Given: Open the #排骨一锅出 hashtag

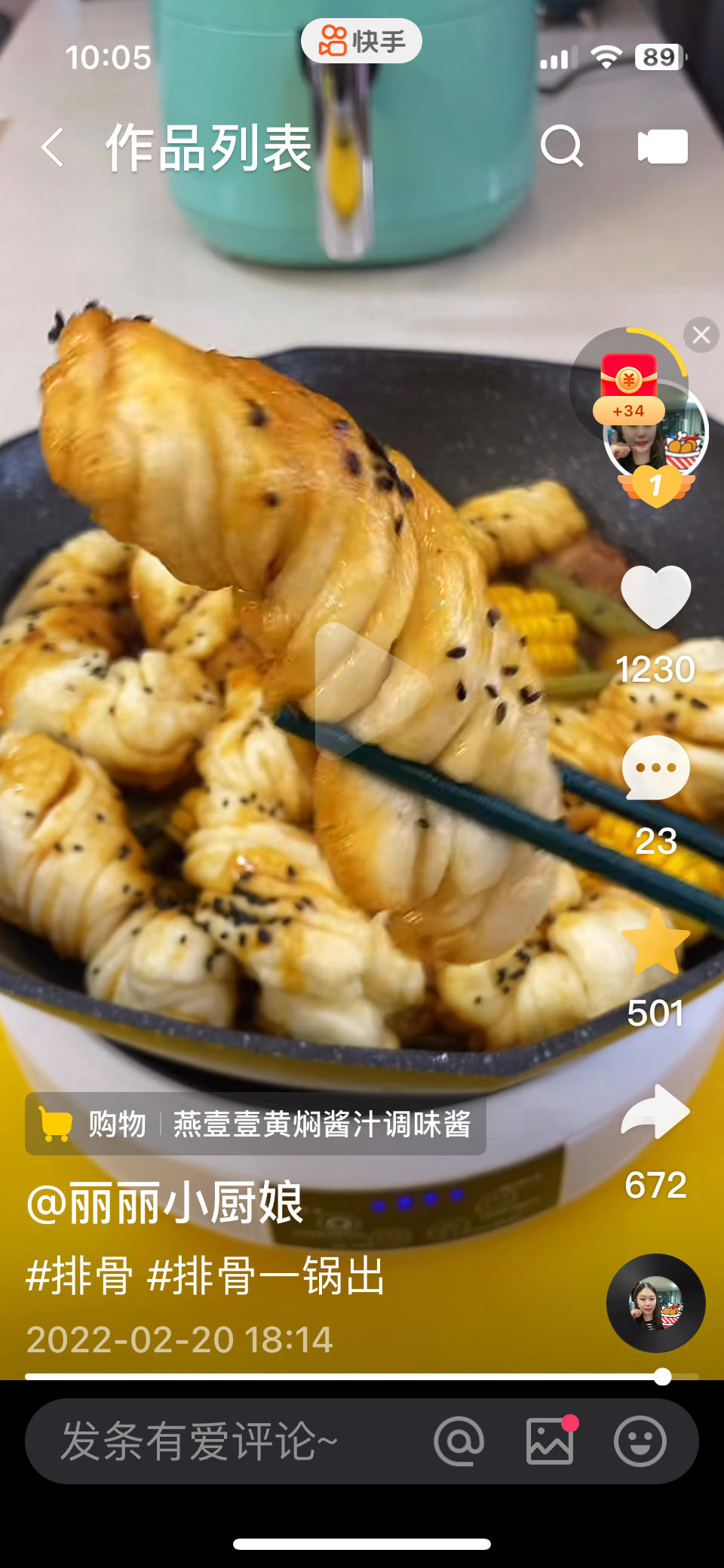Looking at the screenshot, I should (265, 1276).
